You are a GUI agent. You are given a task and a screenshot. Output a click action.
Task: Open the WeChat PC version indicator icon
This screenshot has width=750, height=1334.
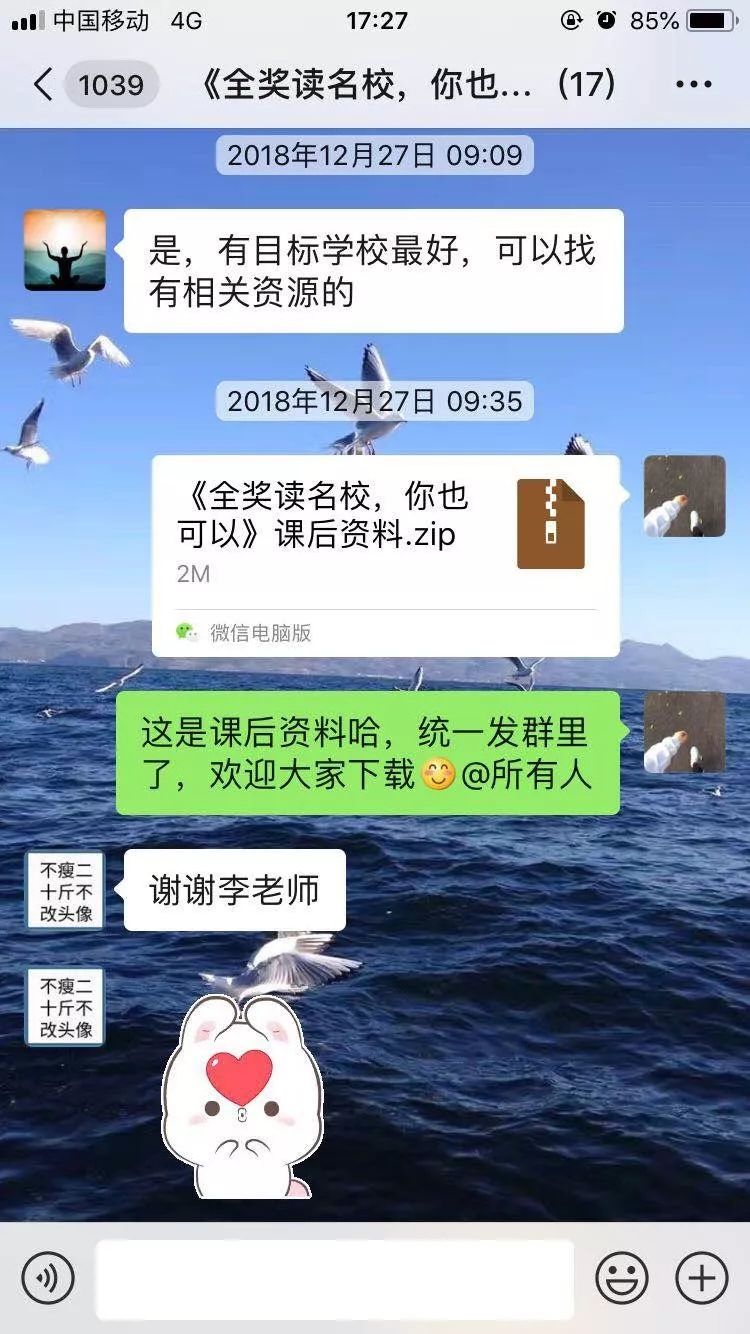pyautogui.click(x=187, y=630)
